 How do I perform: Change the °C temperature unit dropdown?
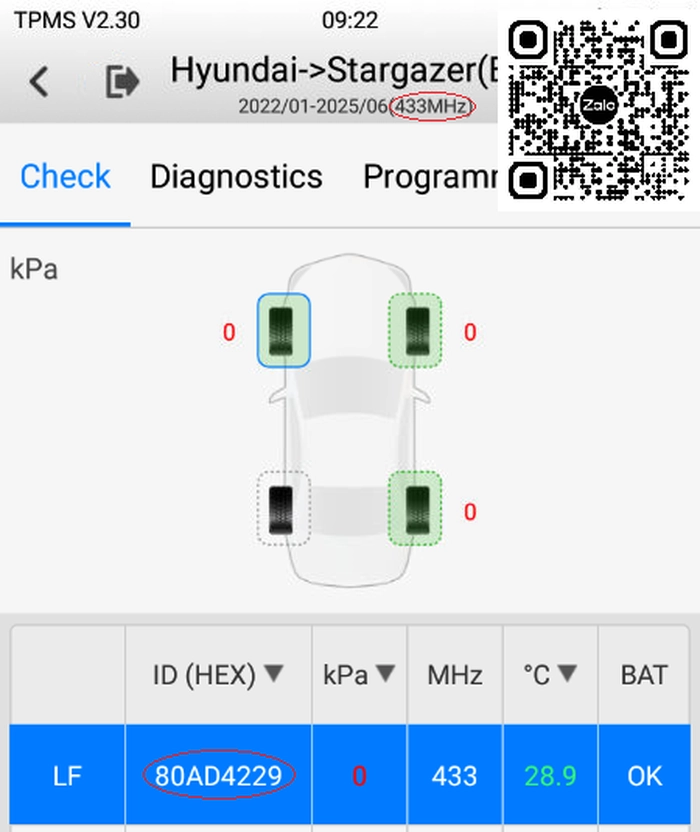(x=550, y=675)
